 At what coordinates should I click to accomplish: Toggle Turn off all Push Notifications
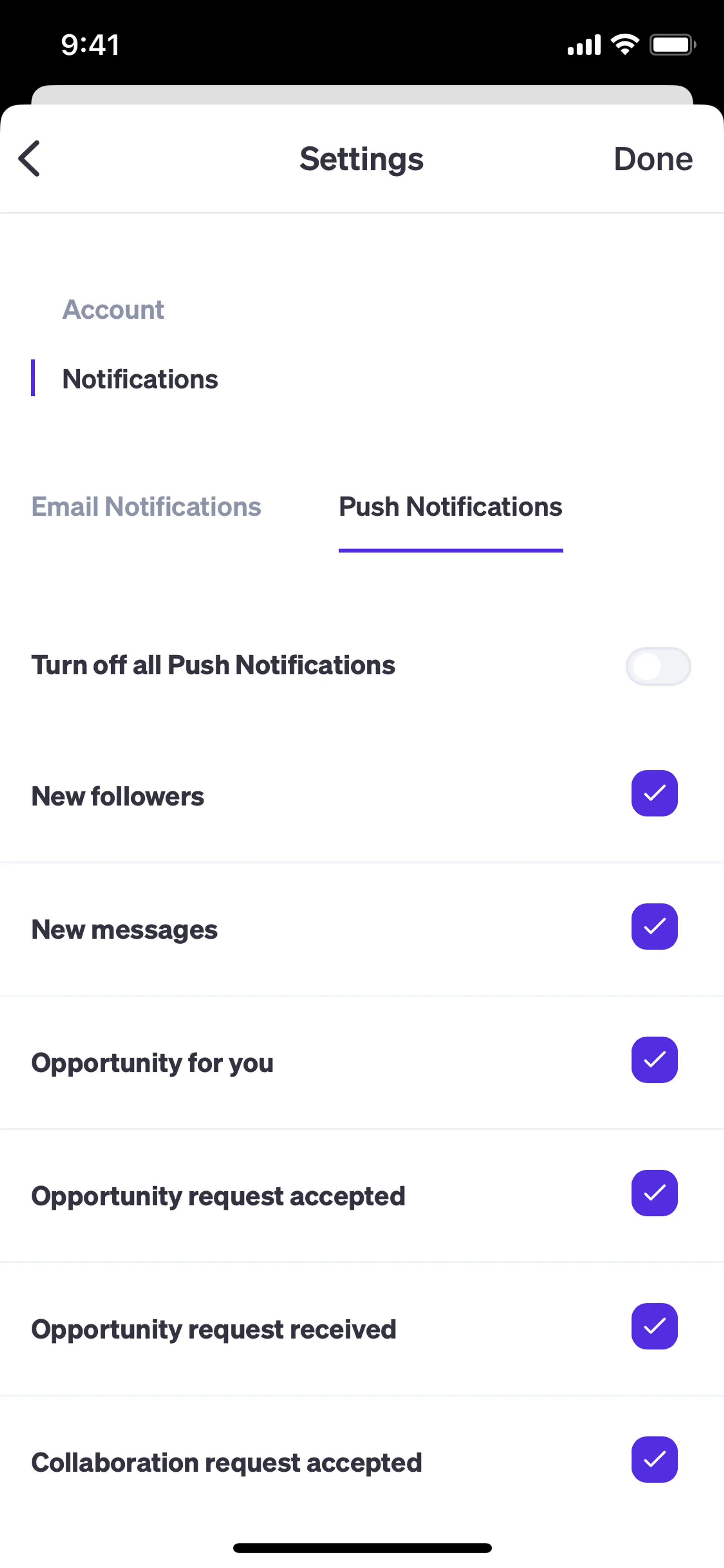click(658, 666)
